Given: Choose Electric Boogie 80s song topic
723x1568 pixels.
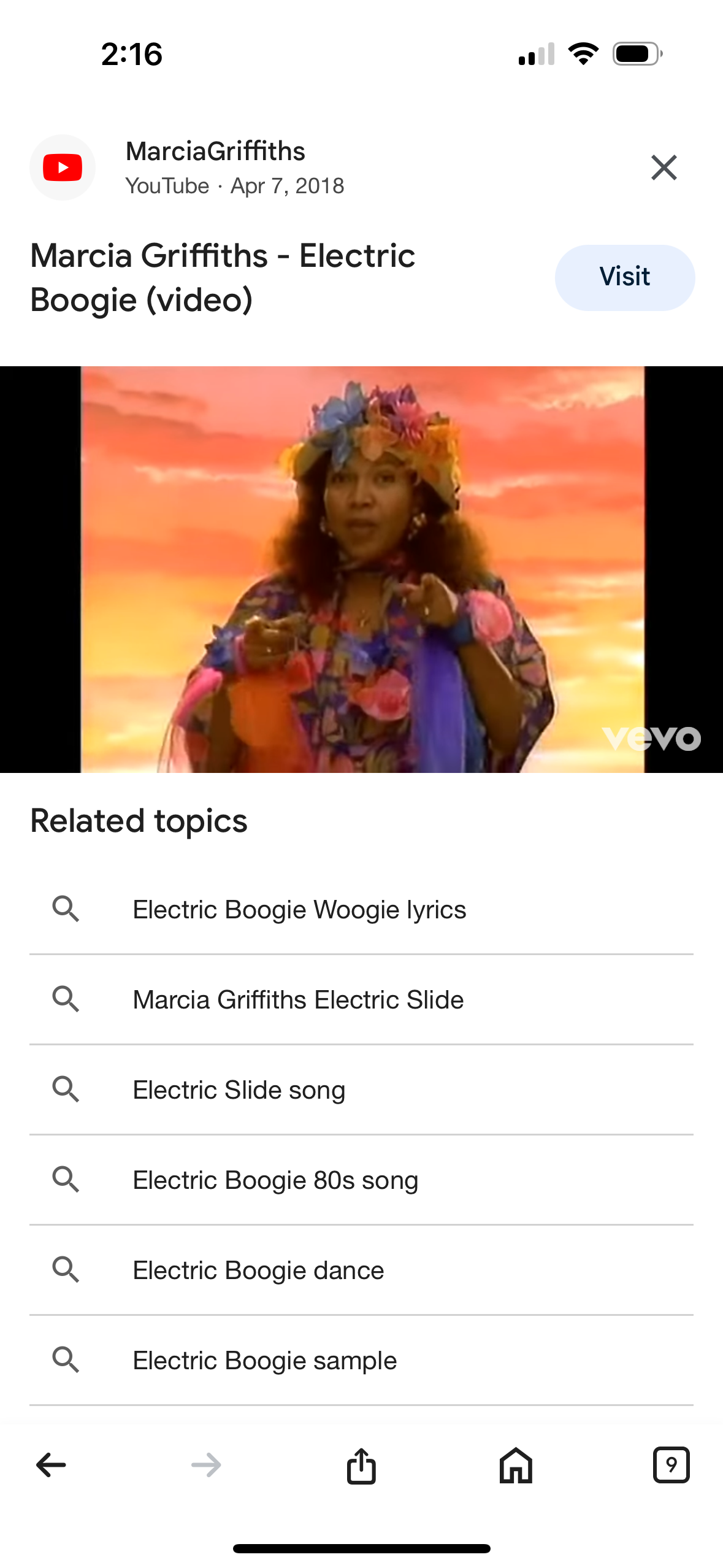Looking at the screenshot, I should point(361,1180).
